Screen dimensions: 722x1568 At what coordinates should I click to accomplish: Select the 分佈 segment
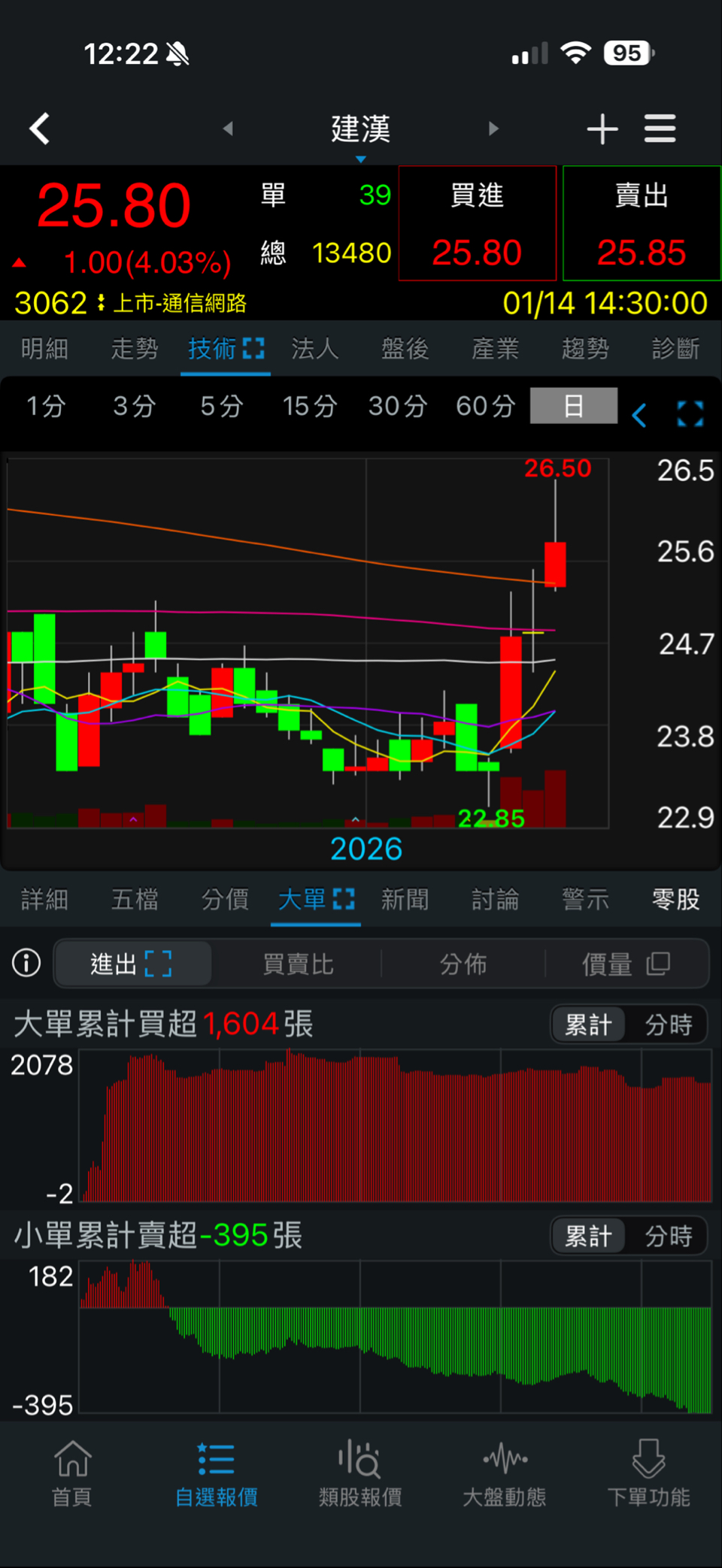pos(463,964)
